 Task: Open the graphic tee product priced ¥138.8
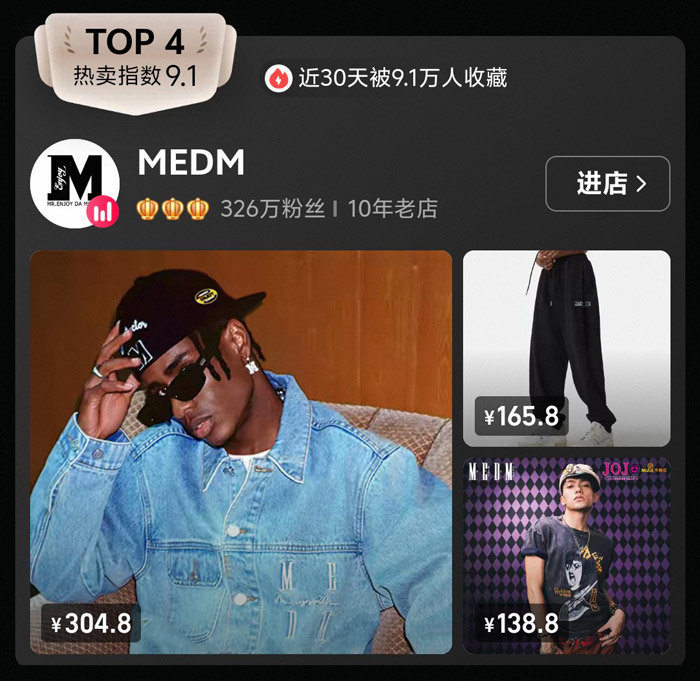point(566,555)
